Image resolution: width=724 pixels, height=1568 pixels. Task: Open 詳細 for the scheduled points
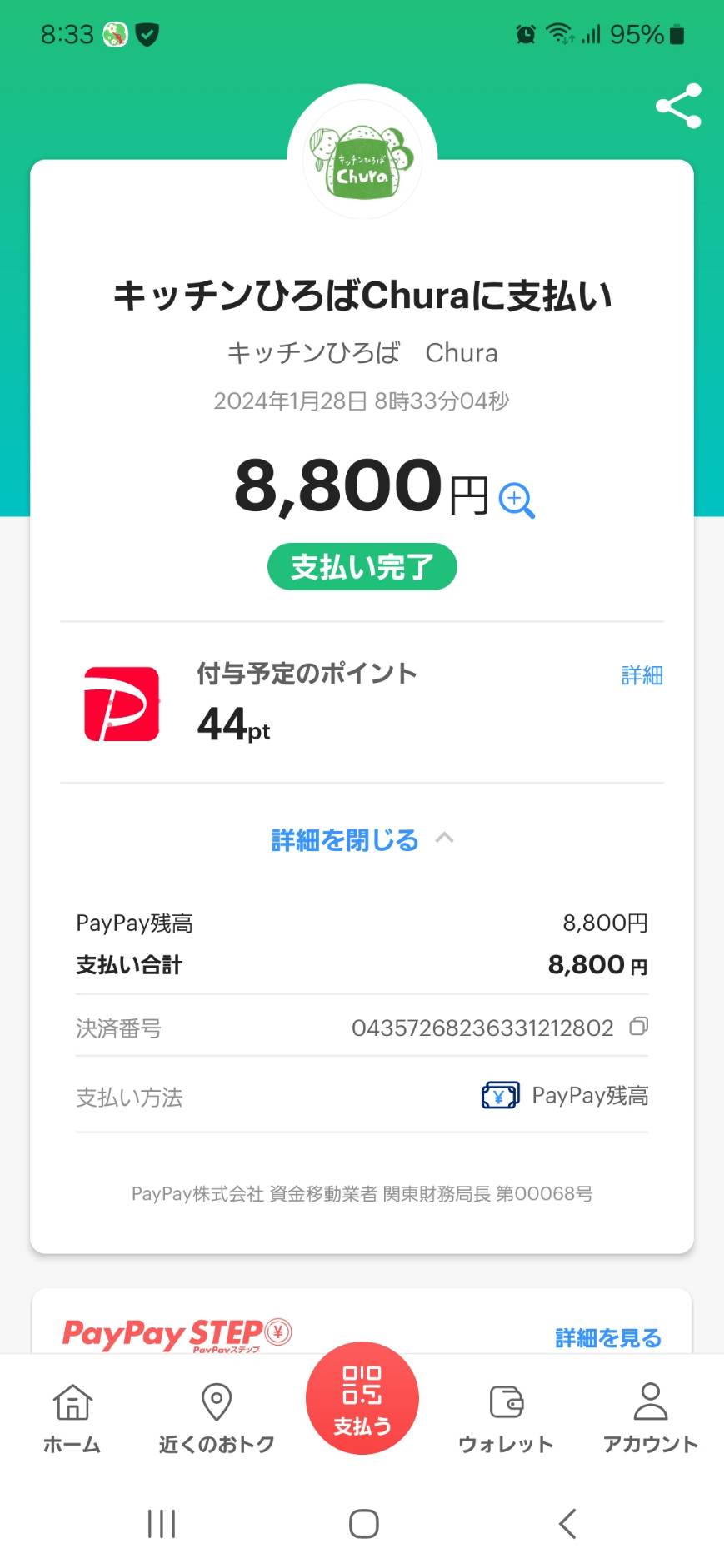click(642, 675)
